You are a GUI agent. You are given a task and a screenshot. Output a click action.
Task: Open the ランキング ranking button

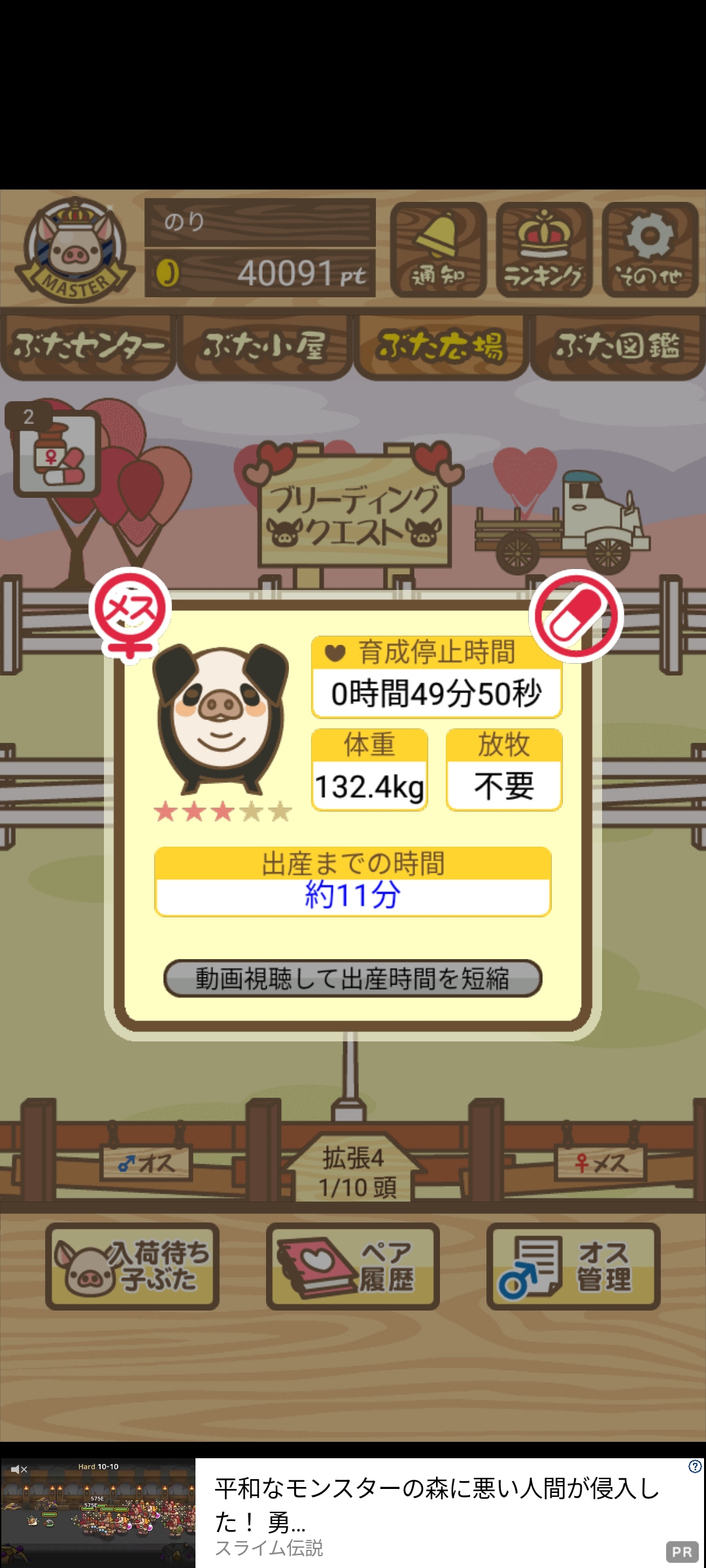[x=544, y=250]
